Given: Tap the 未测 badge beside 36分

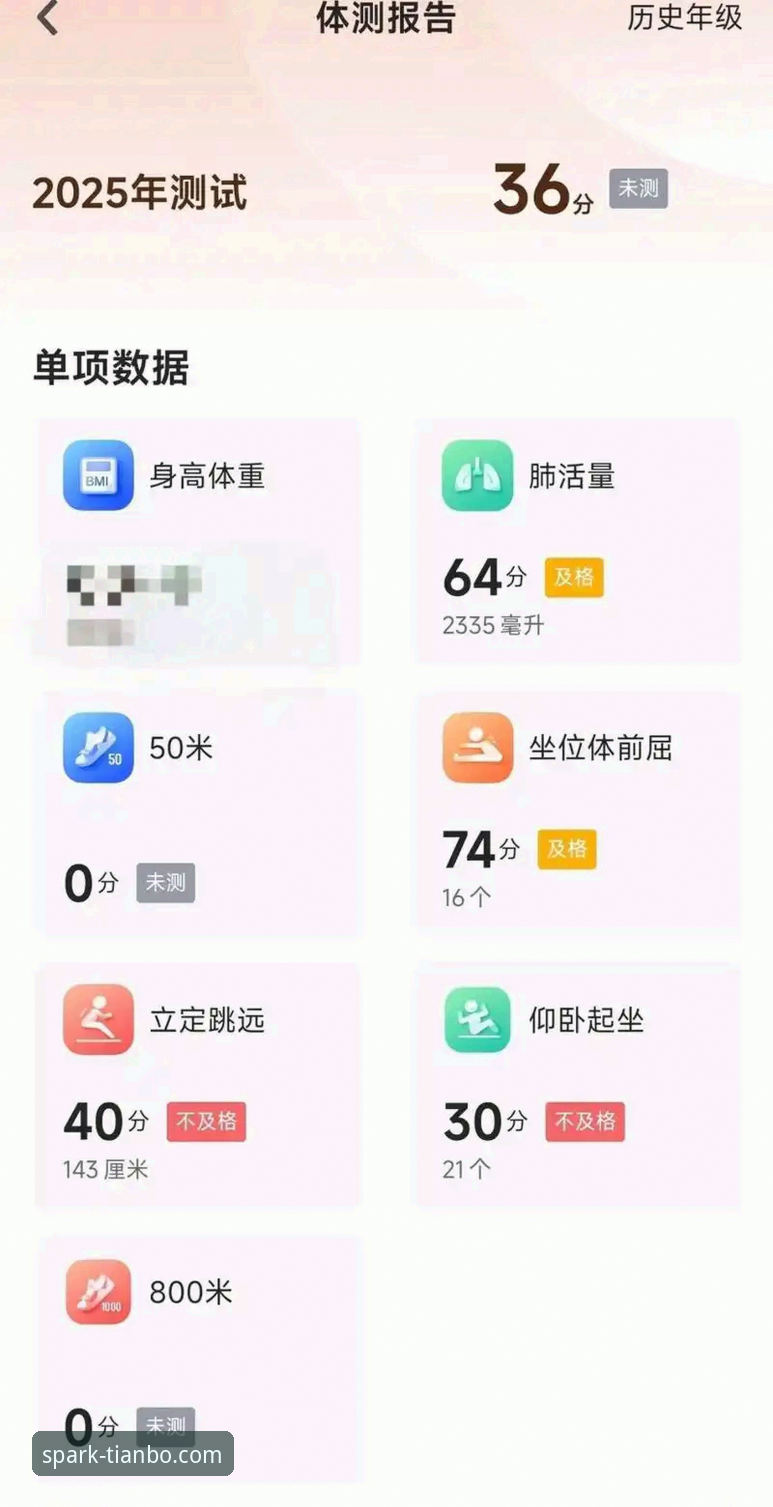Looking at the screenshot, I should (637, 189).
